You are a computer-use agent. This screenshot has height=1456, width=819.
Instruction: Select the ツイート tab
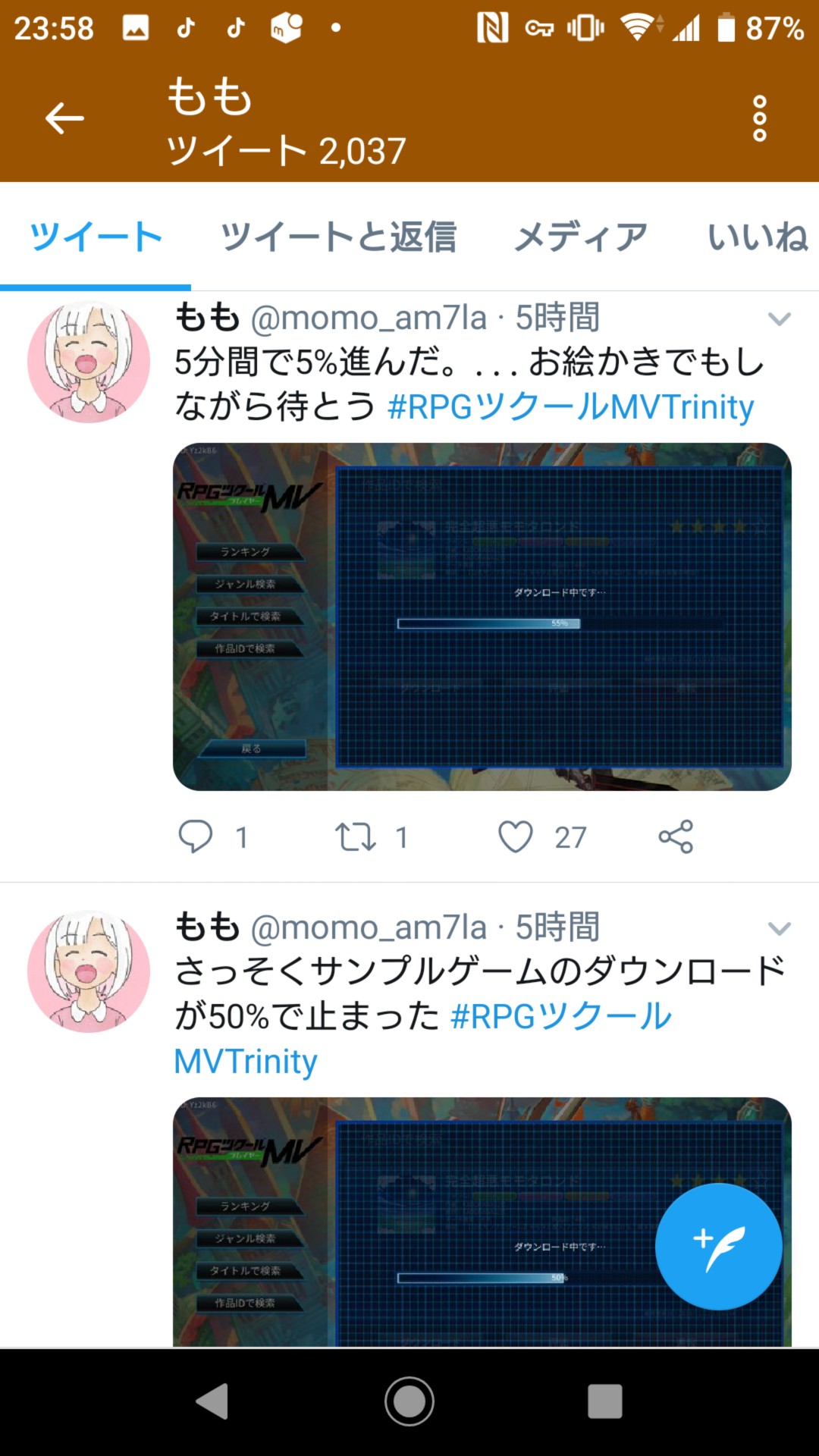pyautogui.click(x=96, y=237)
